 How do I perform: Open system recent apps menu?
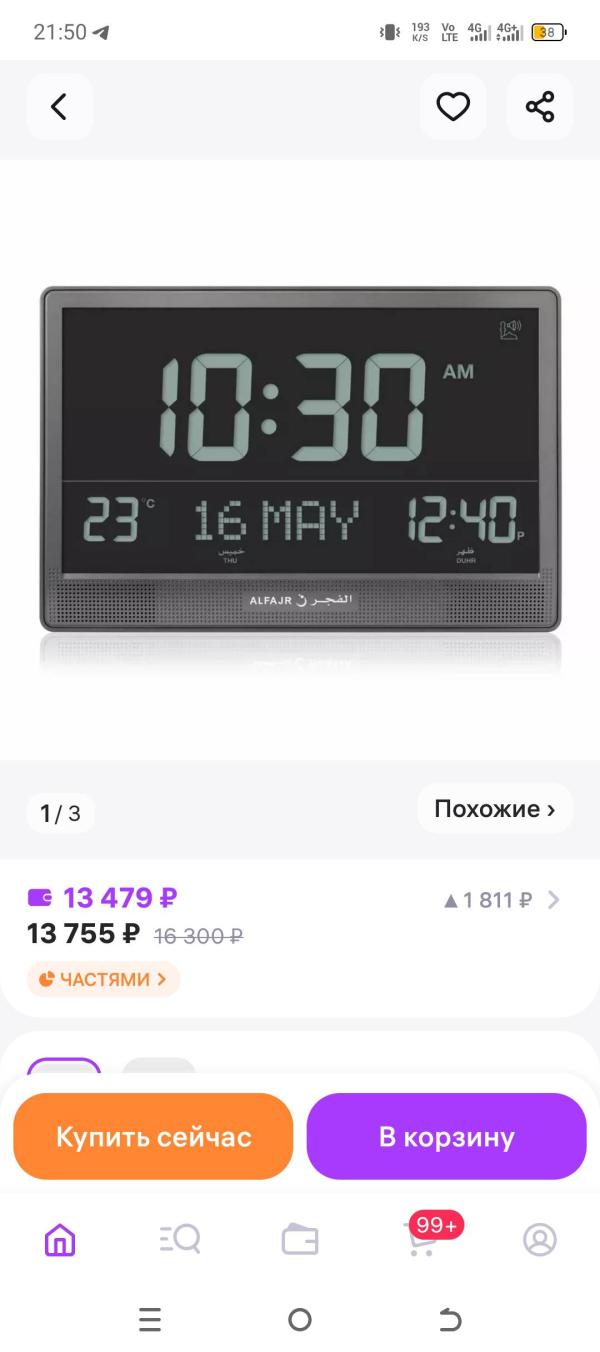pos(150,1320)
